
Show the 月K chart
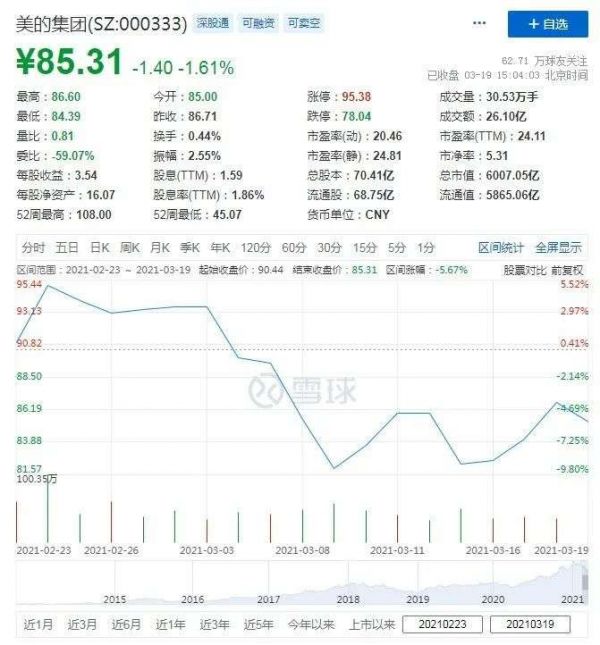point(160,247)
